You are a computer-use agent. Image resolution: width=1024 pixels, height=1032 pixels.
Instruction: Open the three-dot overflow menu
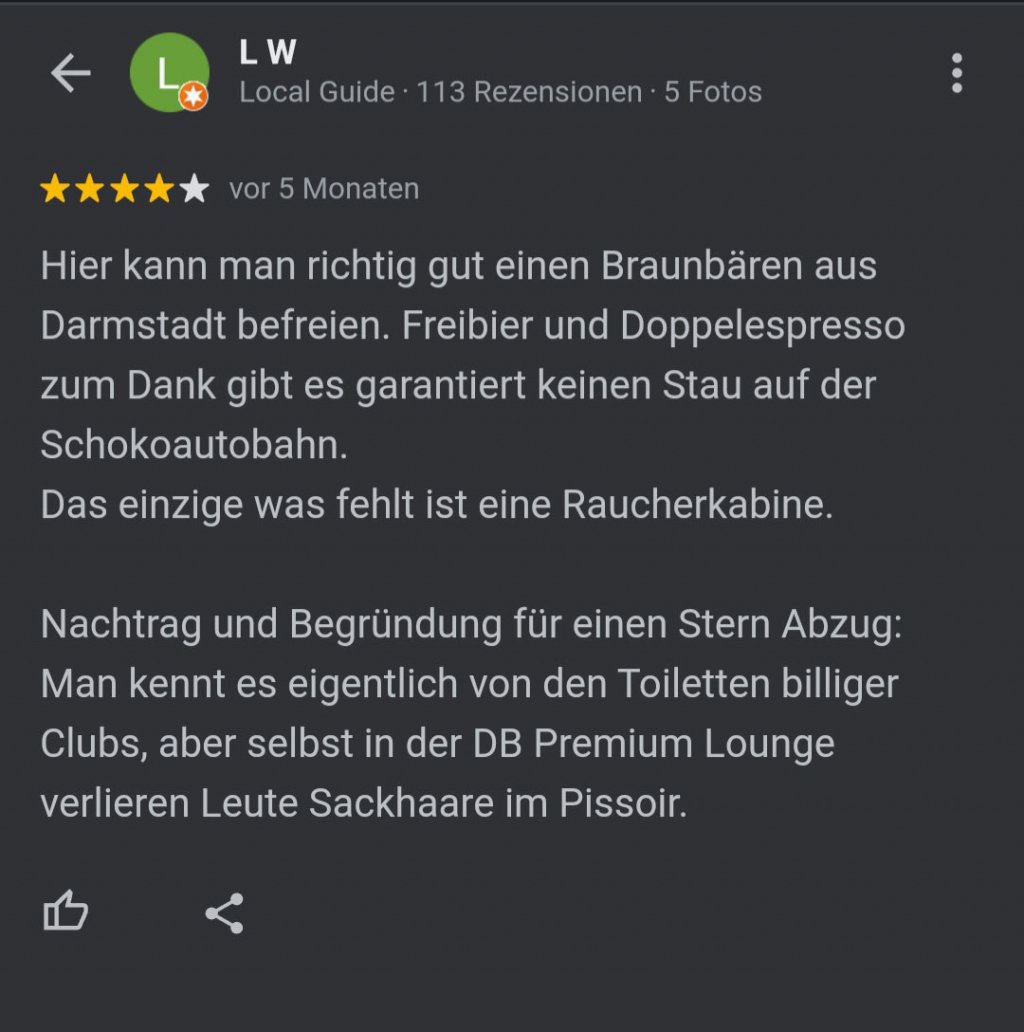956,73
